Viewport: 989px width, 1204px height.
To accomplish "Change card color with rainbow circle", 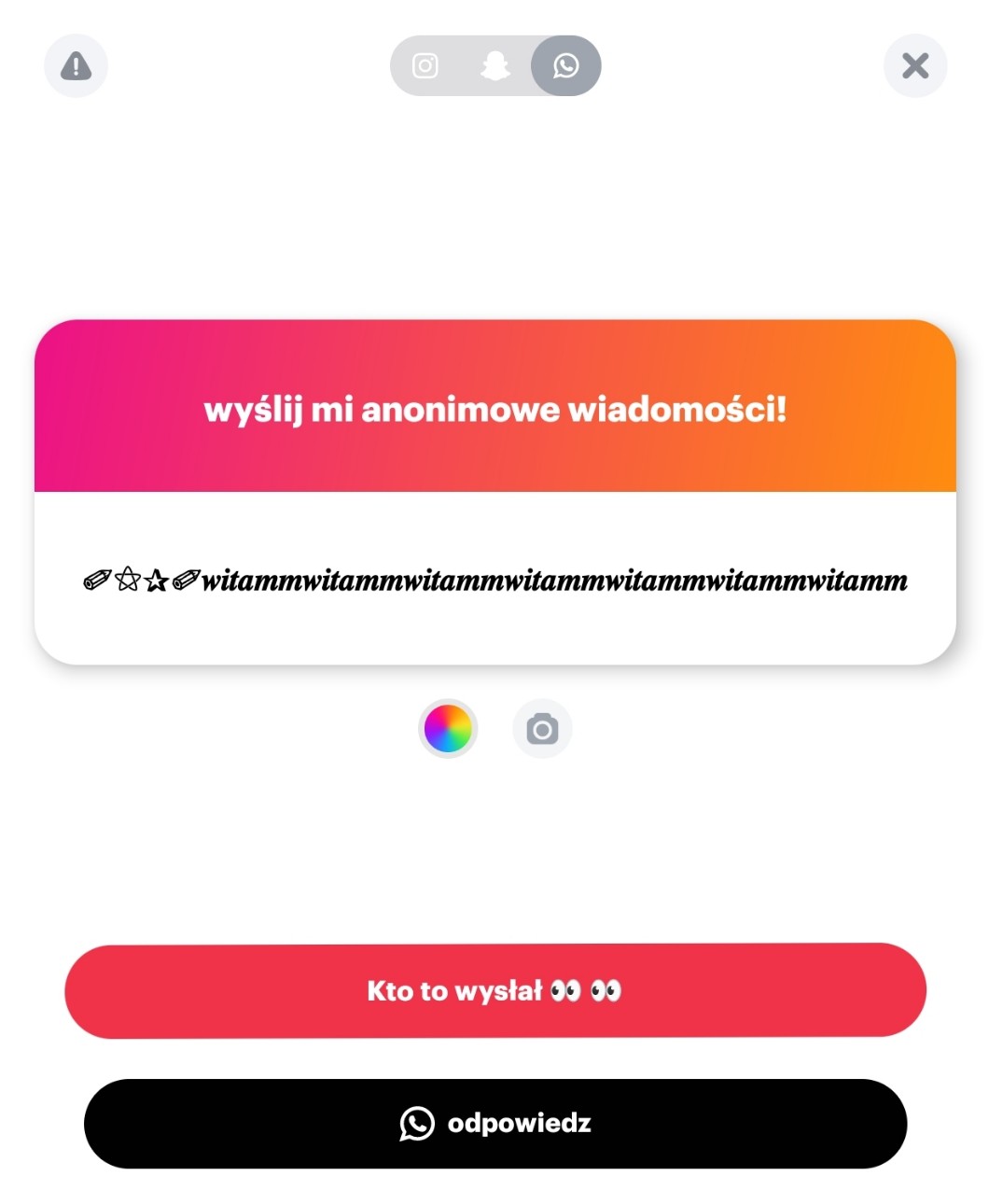I will coord(448,728).
